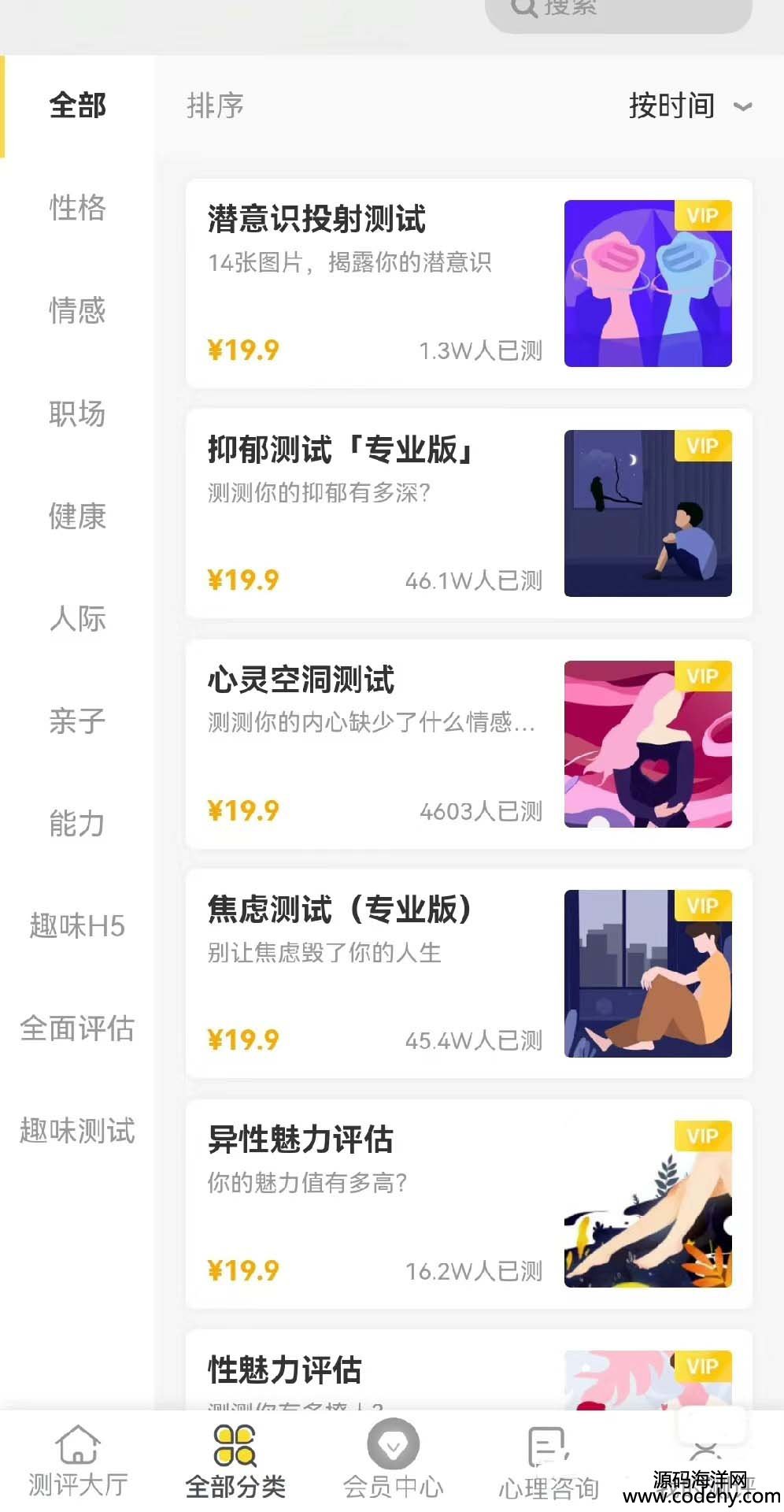The image size is (784, 1512).
Task: Go to the 会员中心 tab
Action: (x=393, y=1462)
